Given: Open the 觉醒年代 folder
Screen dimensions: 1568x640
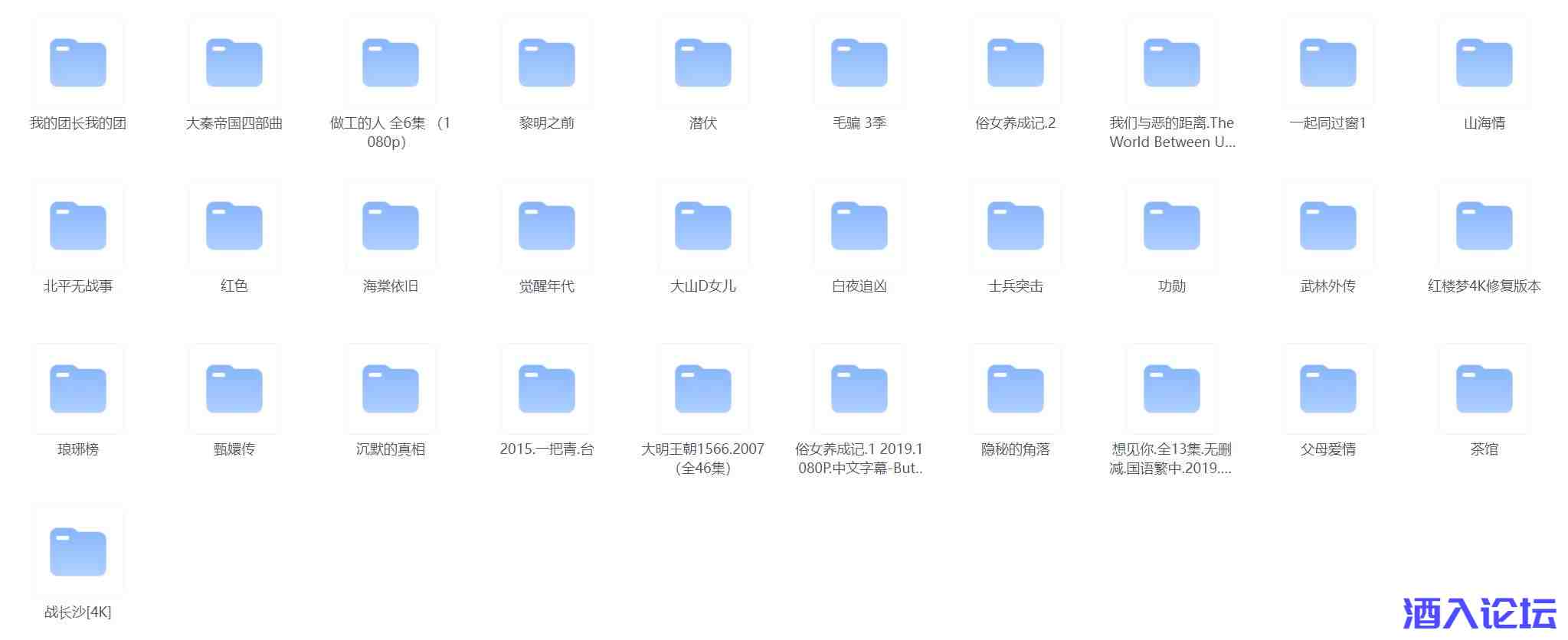Looking at the screenshot, I should coord(546,226).
